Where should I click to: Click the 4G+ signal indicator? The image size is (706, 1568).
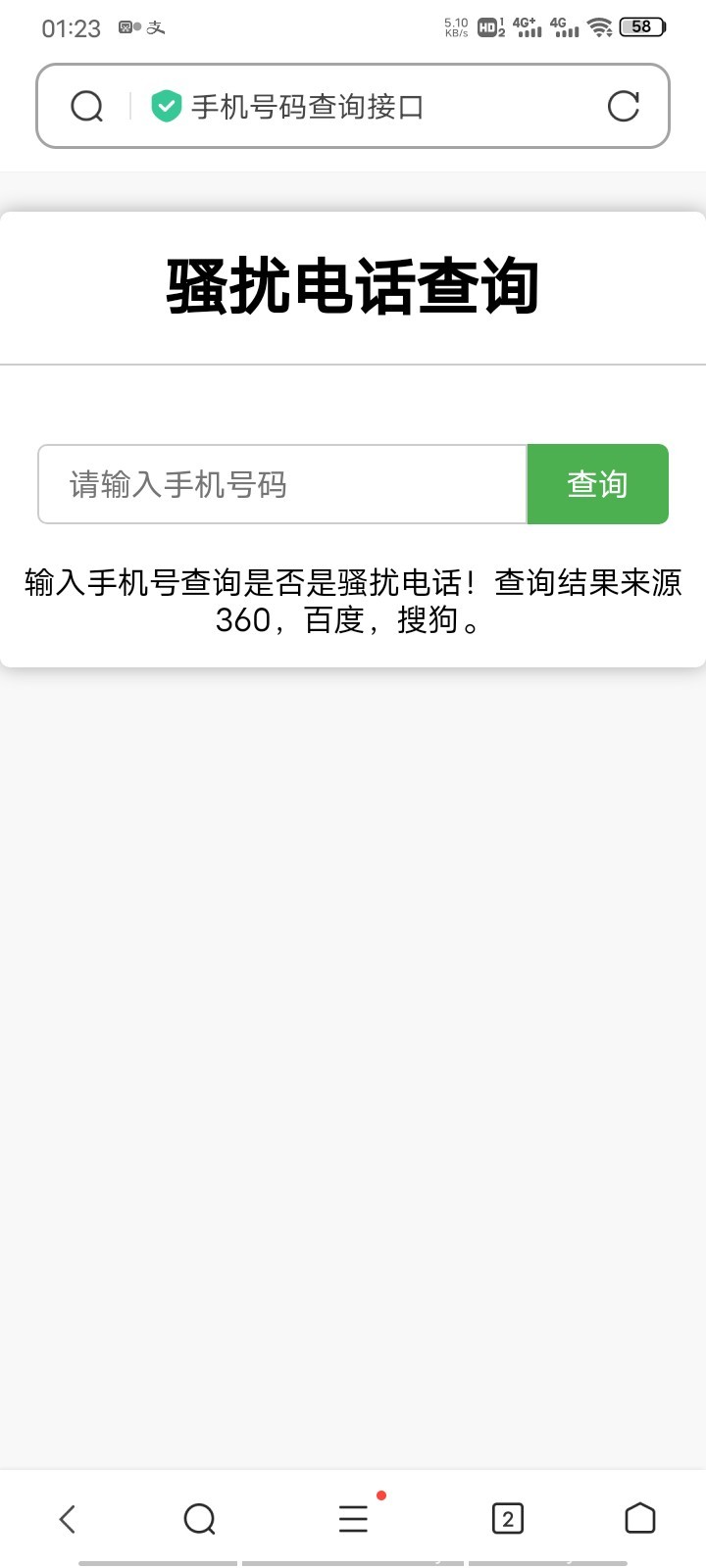[529, 26]
